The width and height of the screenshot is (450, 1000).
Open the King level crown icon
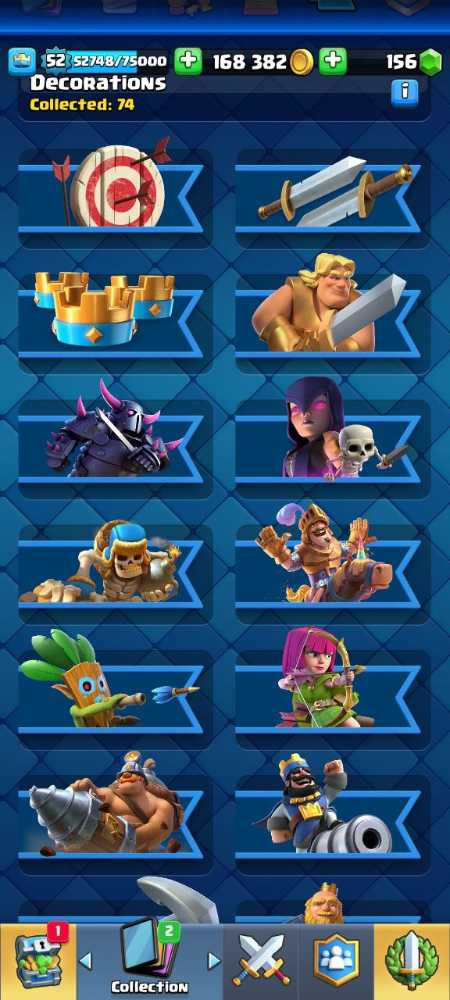(x=22, y=61)
